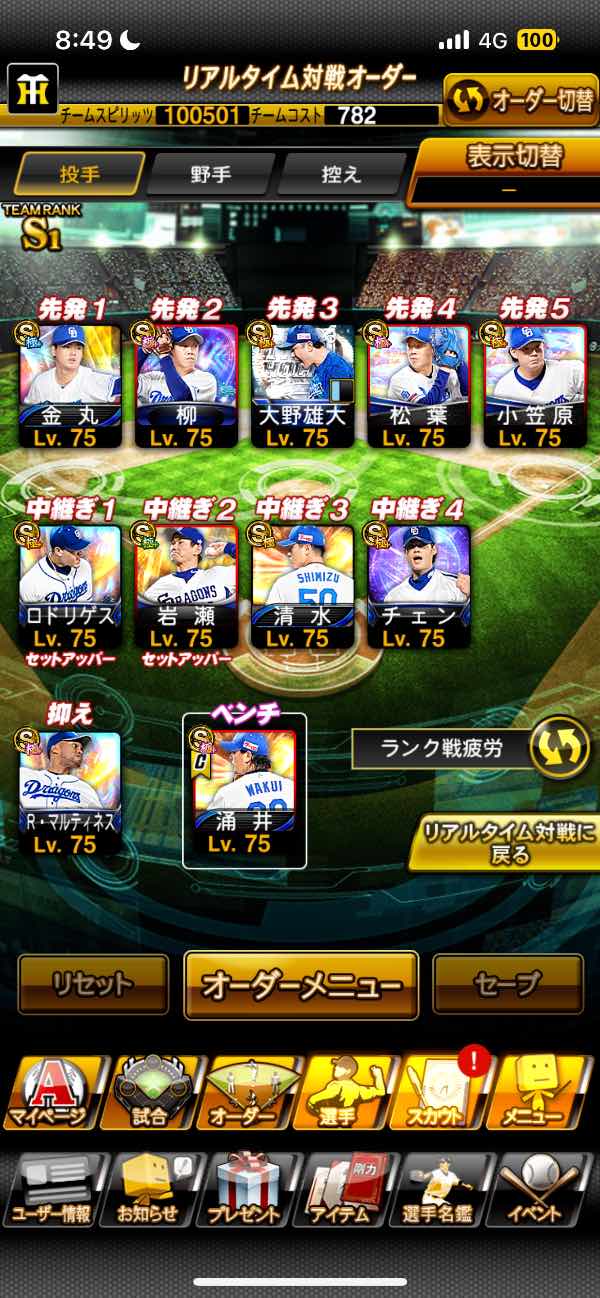Viewport: 600px width, 1298px height.
Task: Choose reliever チェン player card
Action: click(x=419, y=587)
